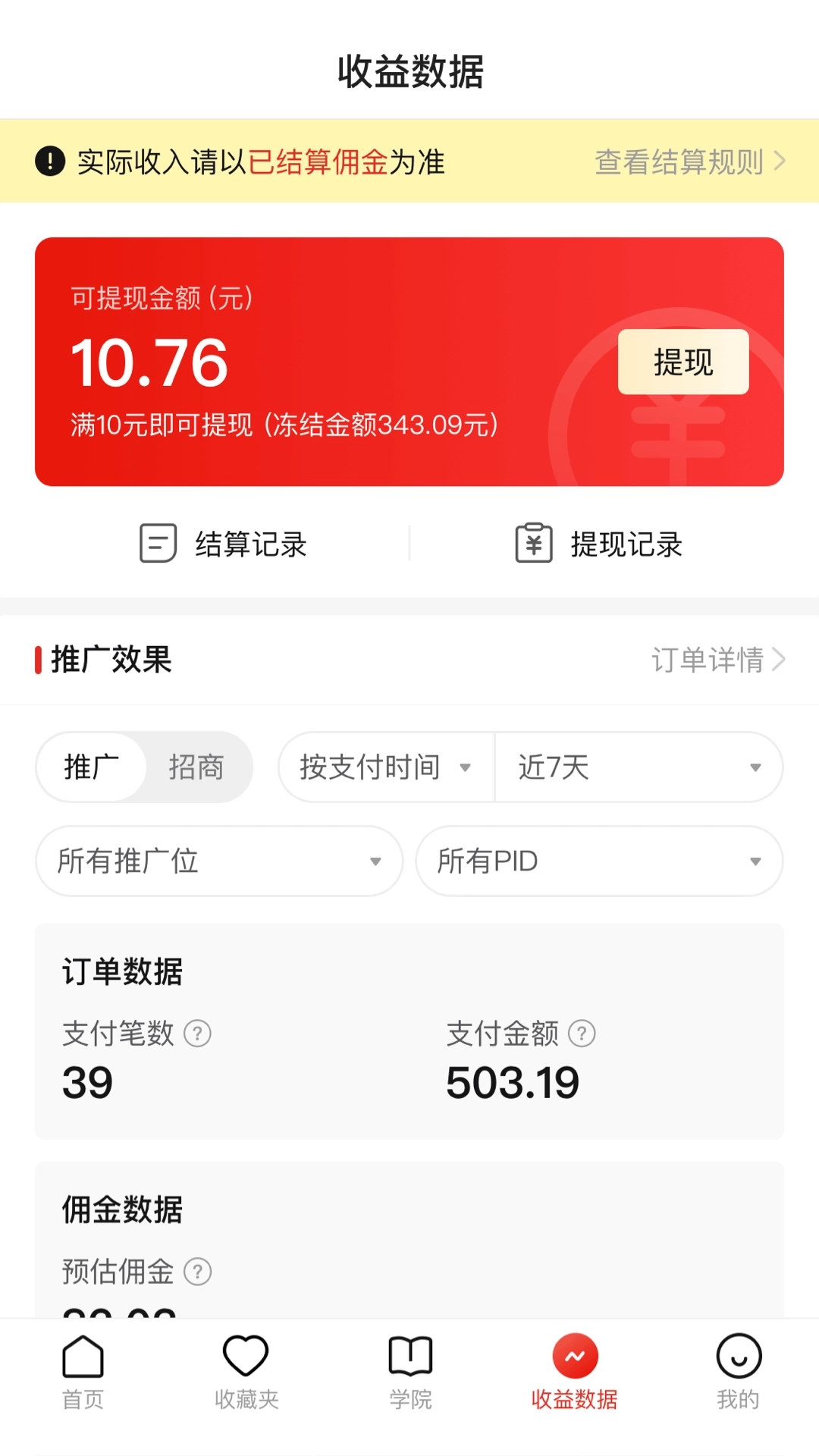
Task: Switch the toggle to 招商 mode
Action: (x=196, y=767)
